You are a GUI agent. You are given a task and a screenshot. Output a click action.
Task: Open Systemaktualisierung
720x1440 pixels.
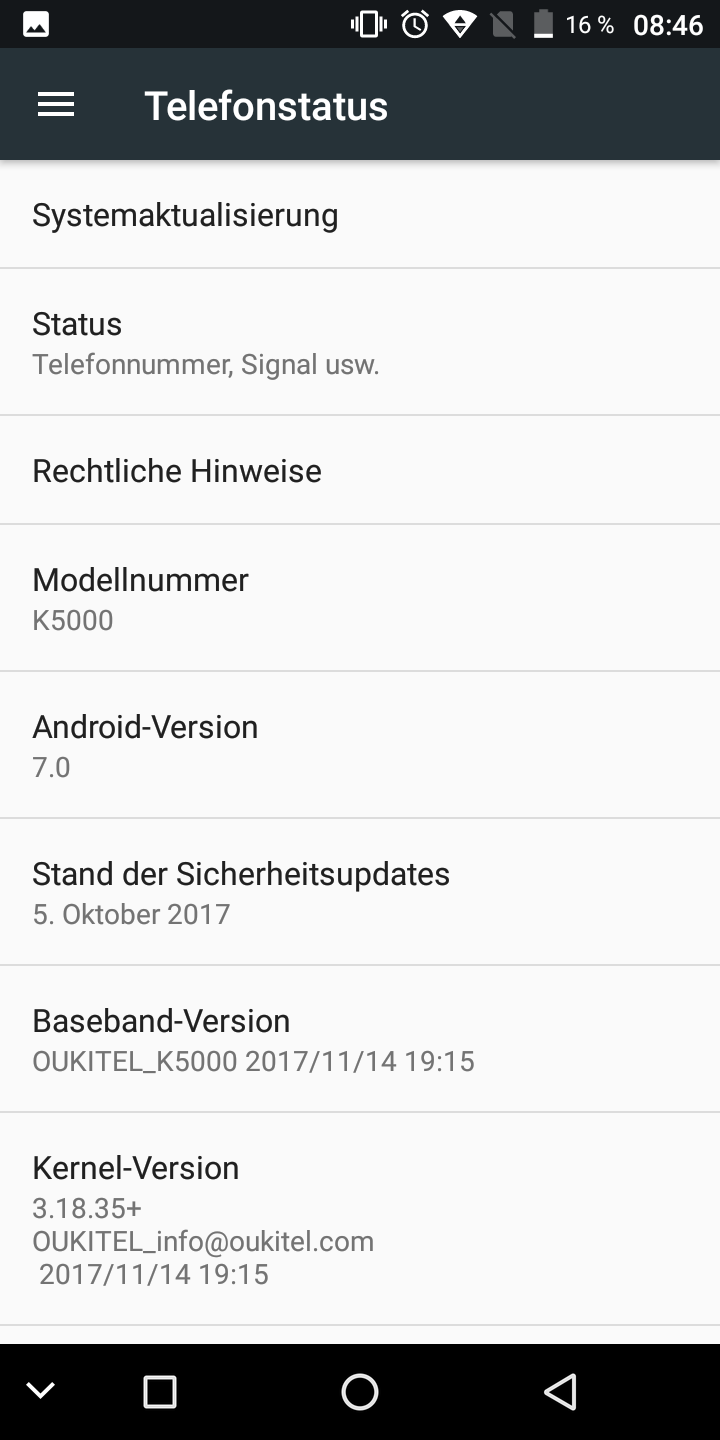click(x=360, y=214)
